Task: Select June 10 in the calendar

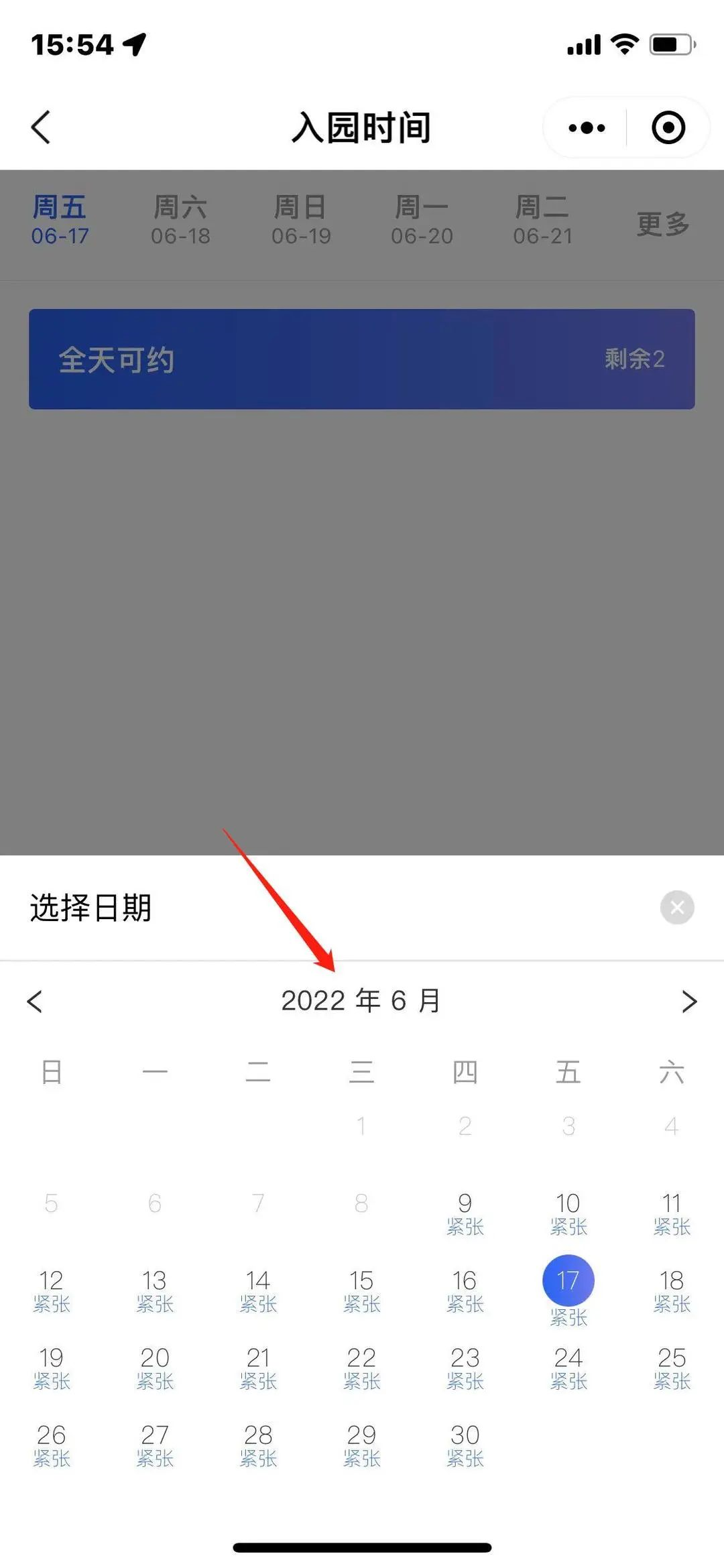Action: click(568, 1211)
